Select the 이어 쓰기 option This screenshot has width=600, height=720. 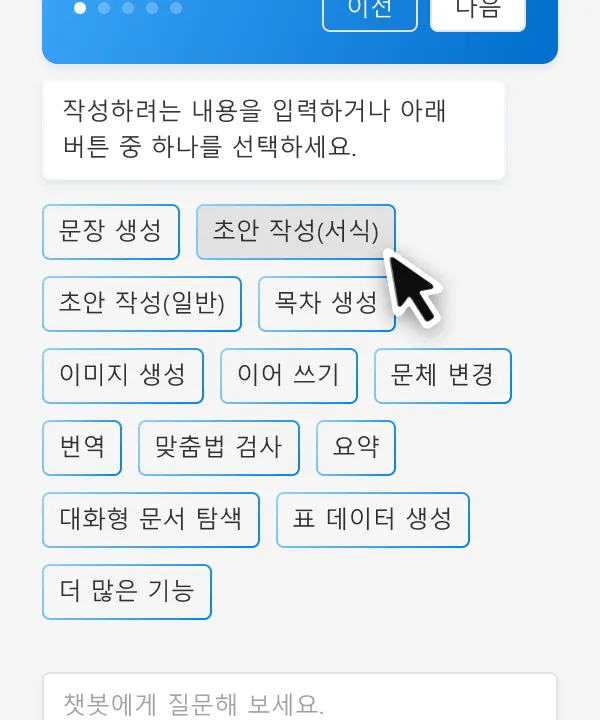pyautogui.click(x=288, y=376)
